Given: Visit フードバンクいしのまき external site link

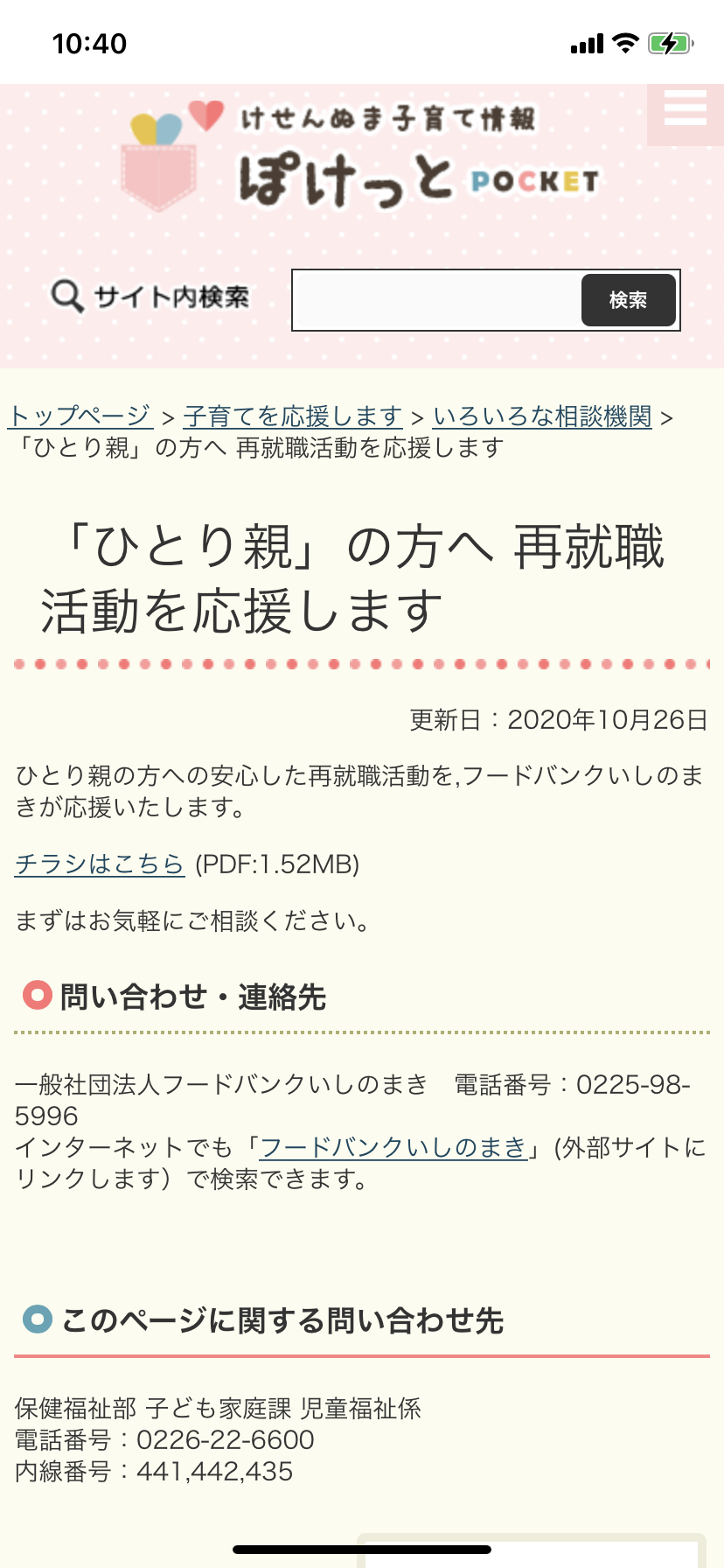Looking at the screenshot, I should pyautogui.click(x=393, y=1147).
